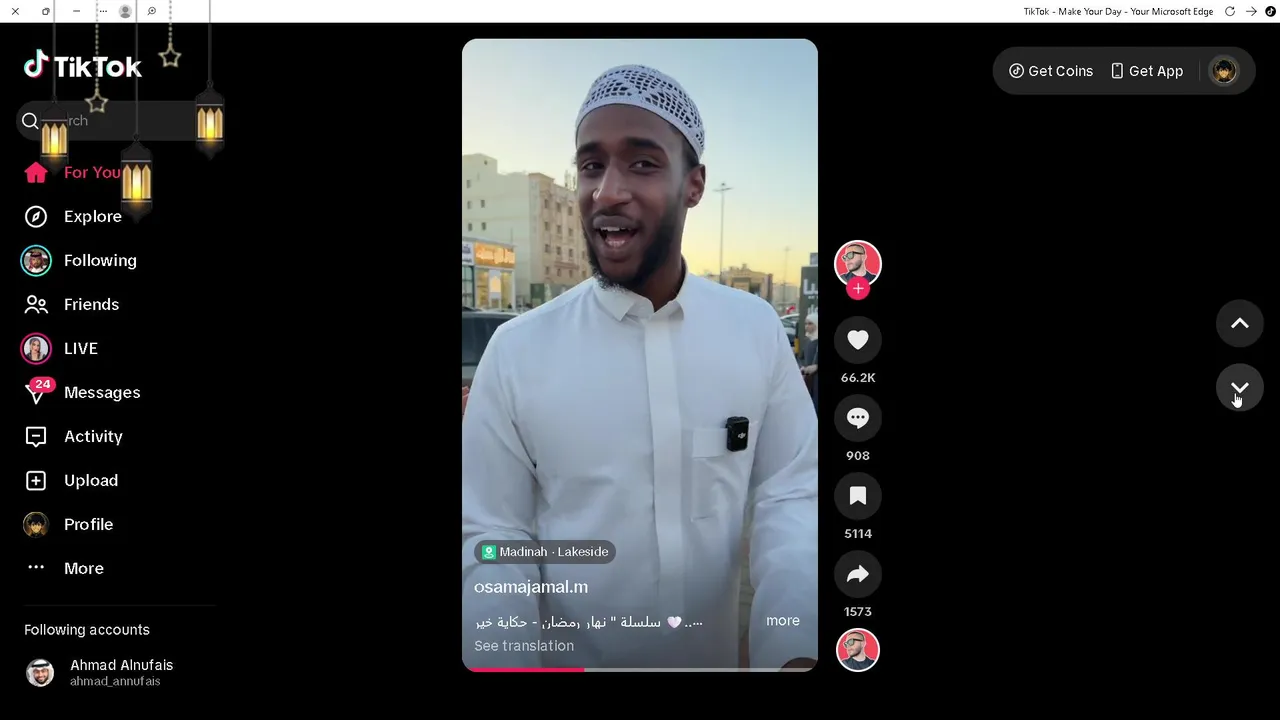Open the account avatar menu
The height and width of the screenshot is (720, 1280).
click(1223, 71)
